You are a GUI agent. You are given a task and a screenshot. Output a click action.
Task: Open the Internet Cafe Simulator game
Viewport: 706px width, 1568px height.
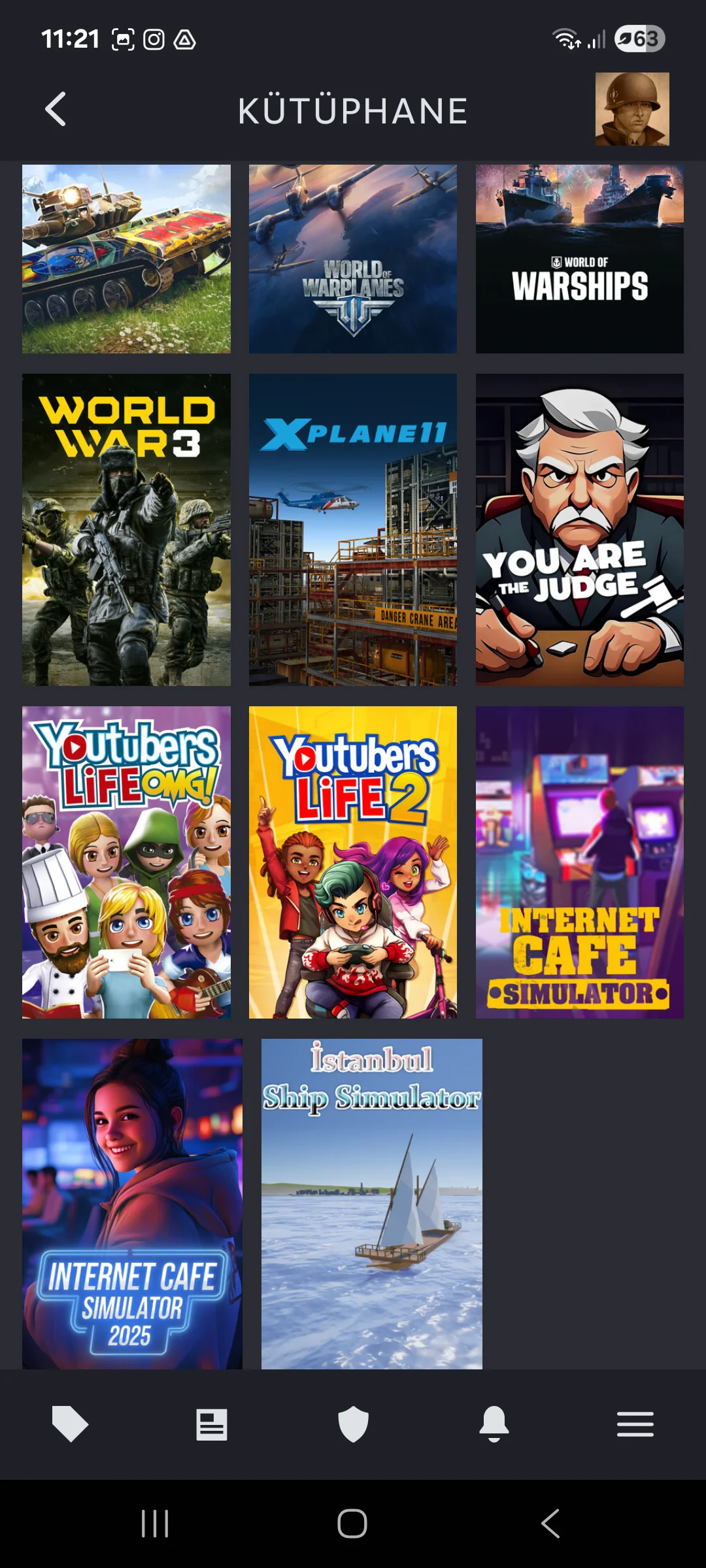pos(579,862)
